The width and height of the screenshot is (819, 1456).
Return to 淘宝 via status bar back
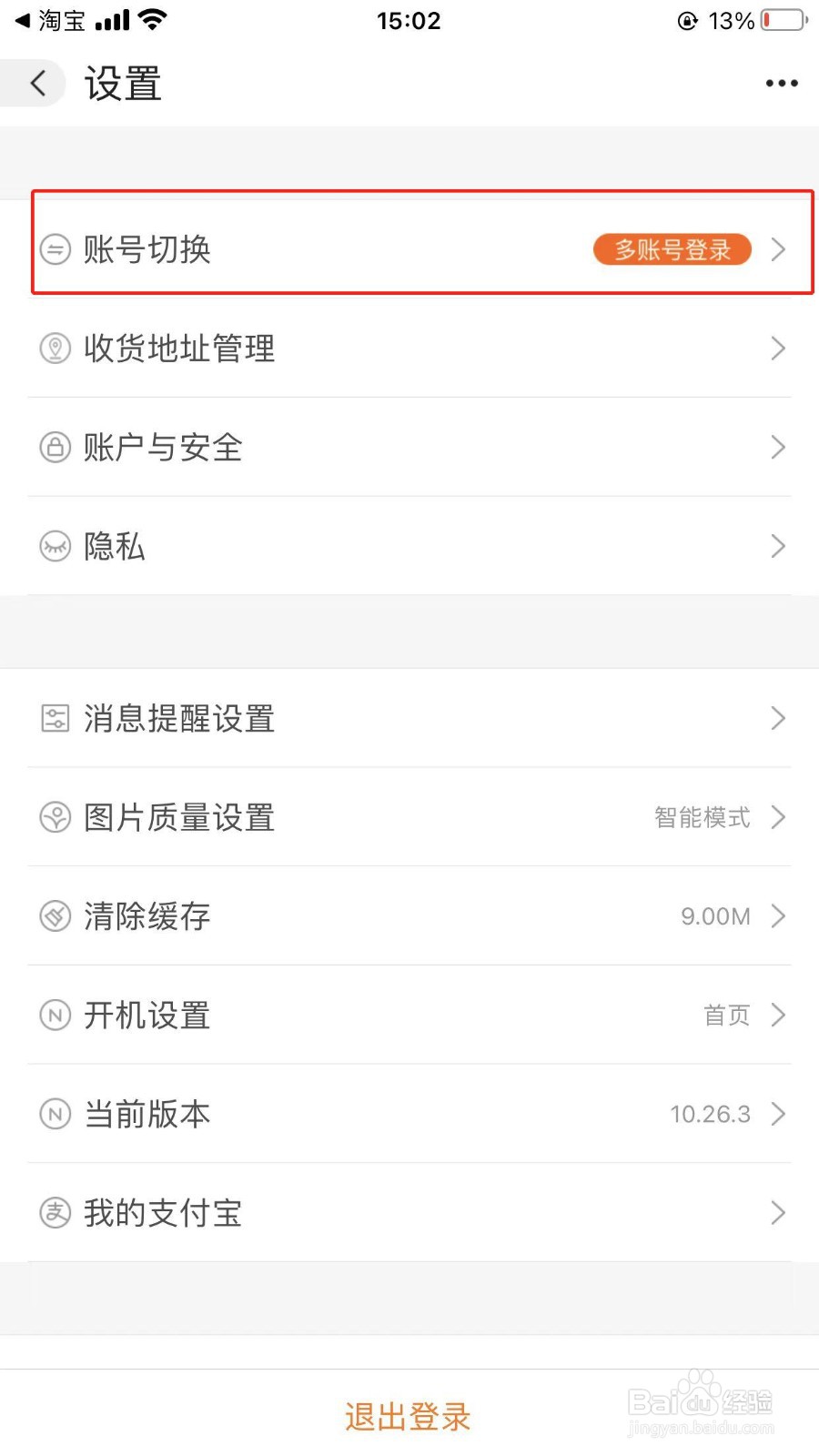[x=50, y=20]
